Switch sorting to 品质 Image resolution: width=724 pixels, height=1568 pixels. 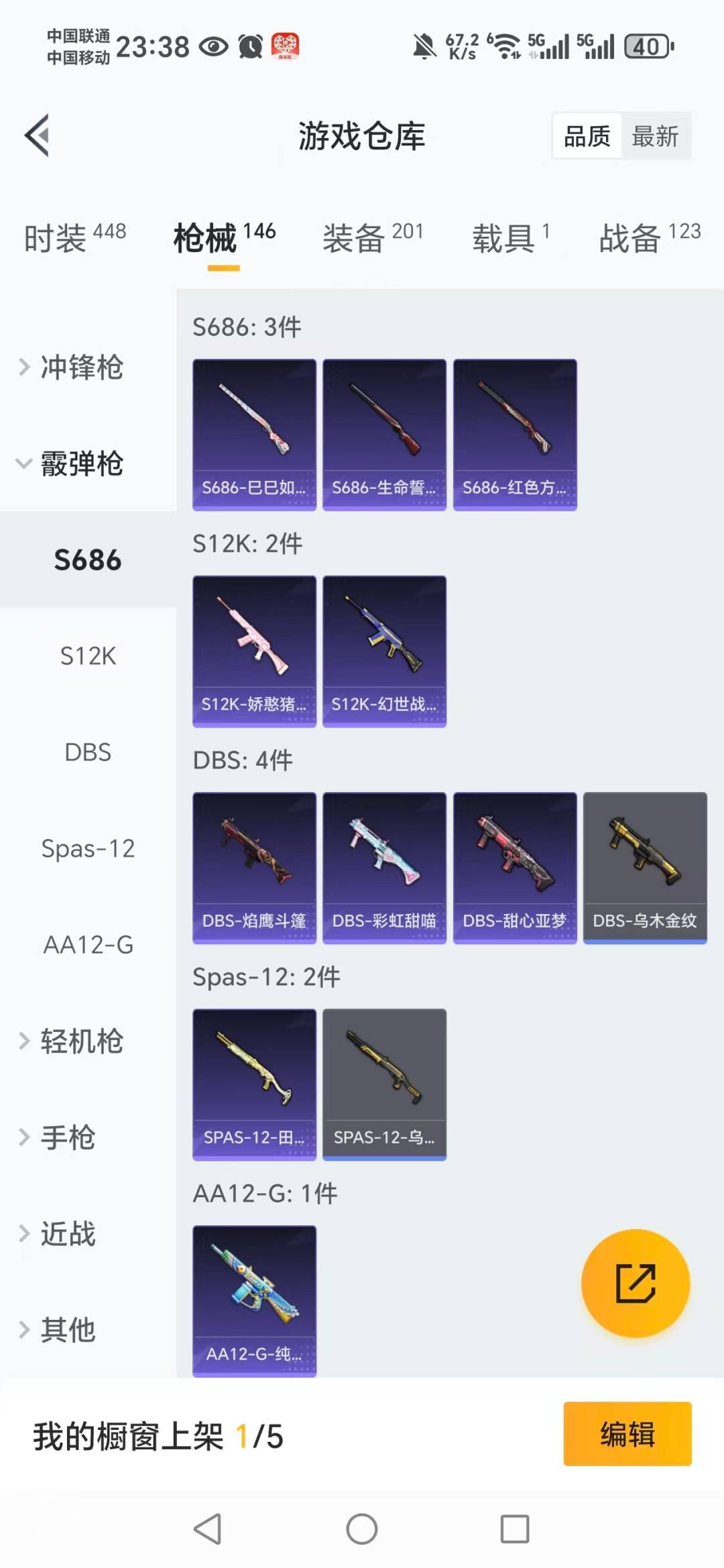tap(586, 135)
